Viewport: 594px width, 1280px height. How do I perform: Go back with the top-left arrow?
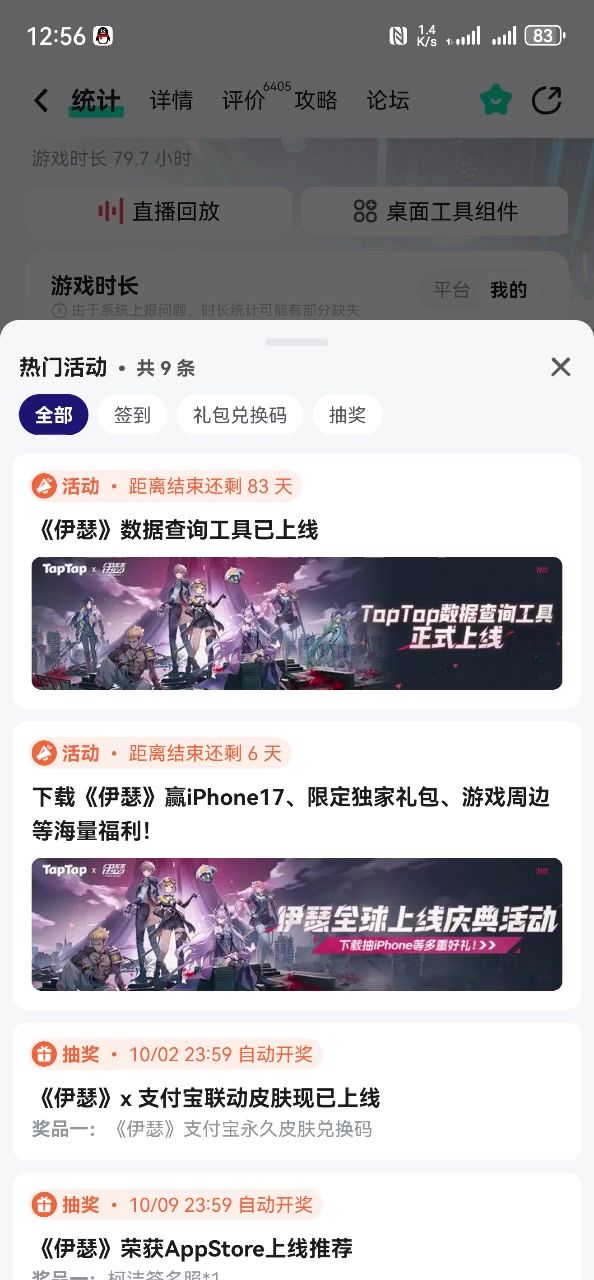(x=41, y=100)
